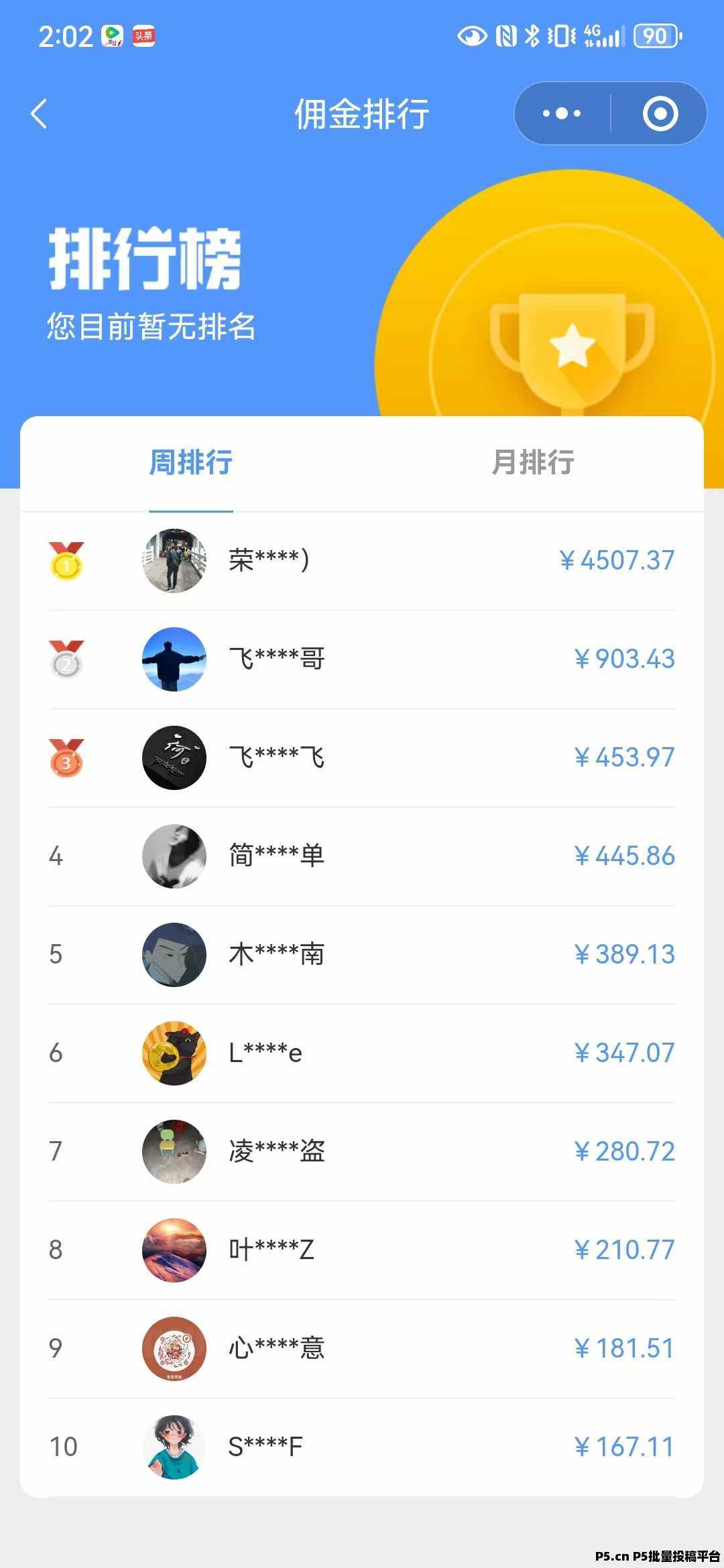Go back from the 佣金排行 page

point(40,114)
